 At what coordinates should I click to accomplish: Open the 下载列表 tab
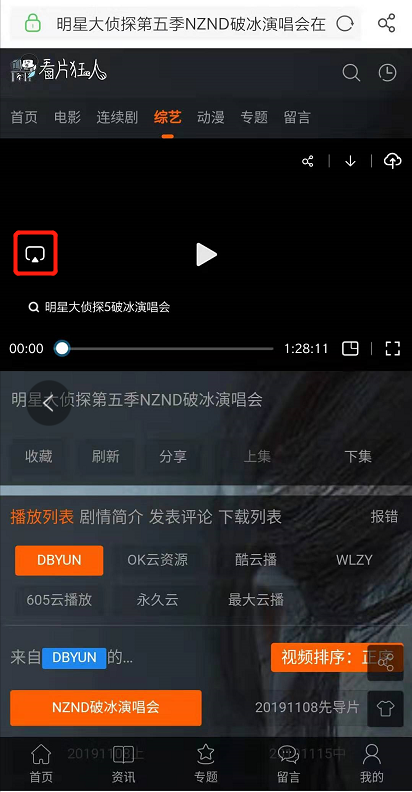[x=250, y=517]
